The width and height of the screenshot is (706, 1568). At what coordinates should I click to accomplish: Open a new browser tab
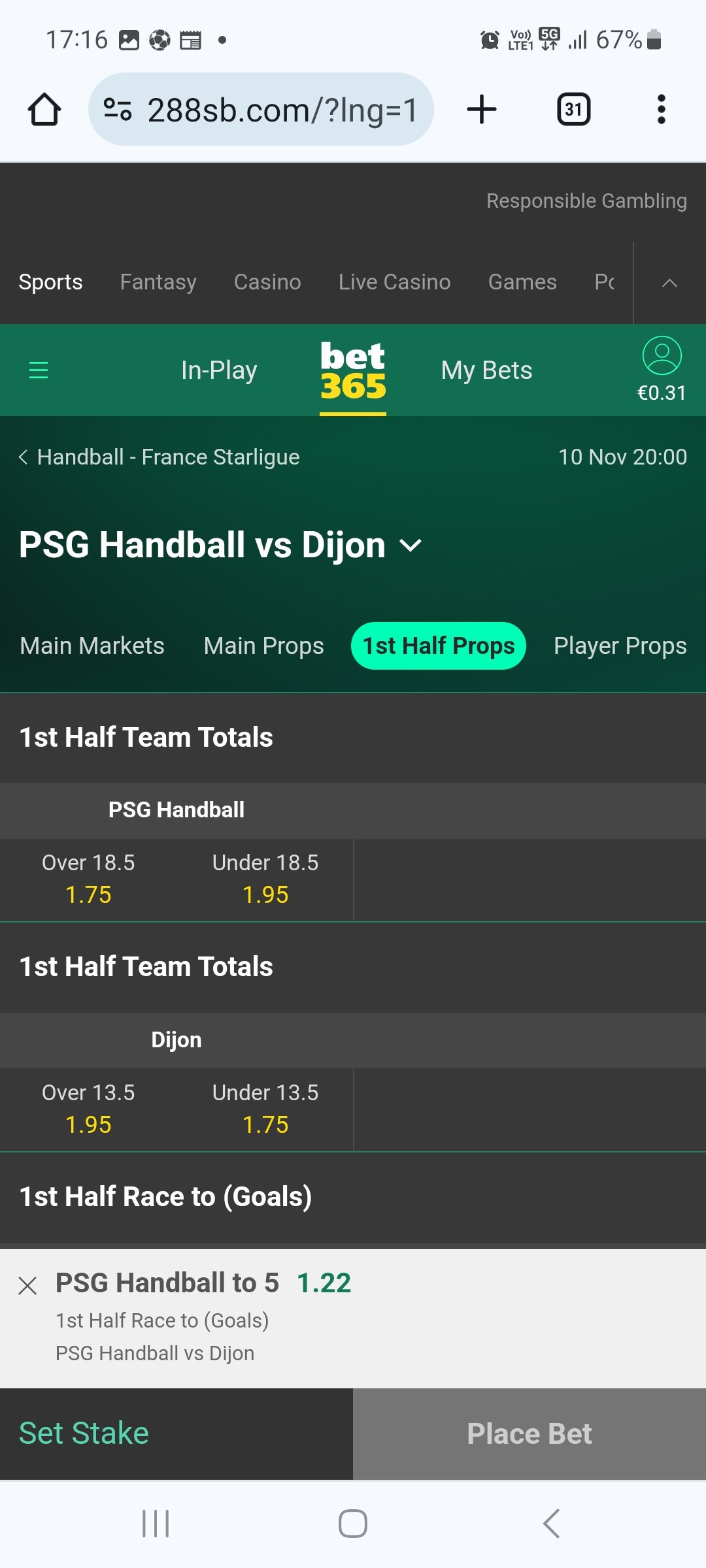click(x=482, y=109)
